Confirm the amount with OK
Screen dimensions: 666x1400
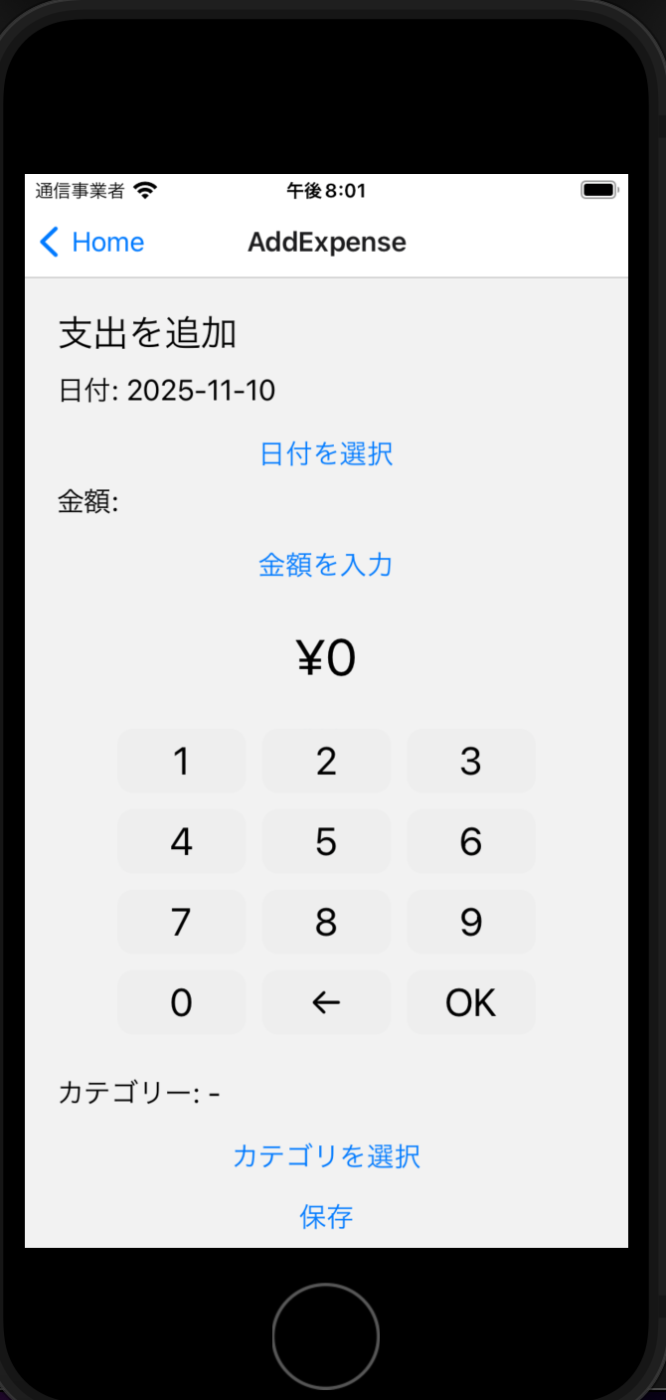coord(471,1002)
